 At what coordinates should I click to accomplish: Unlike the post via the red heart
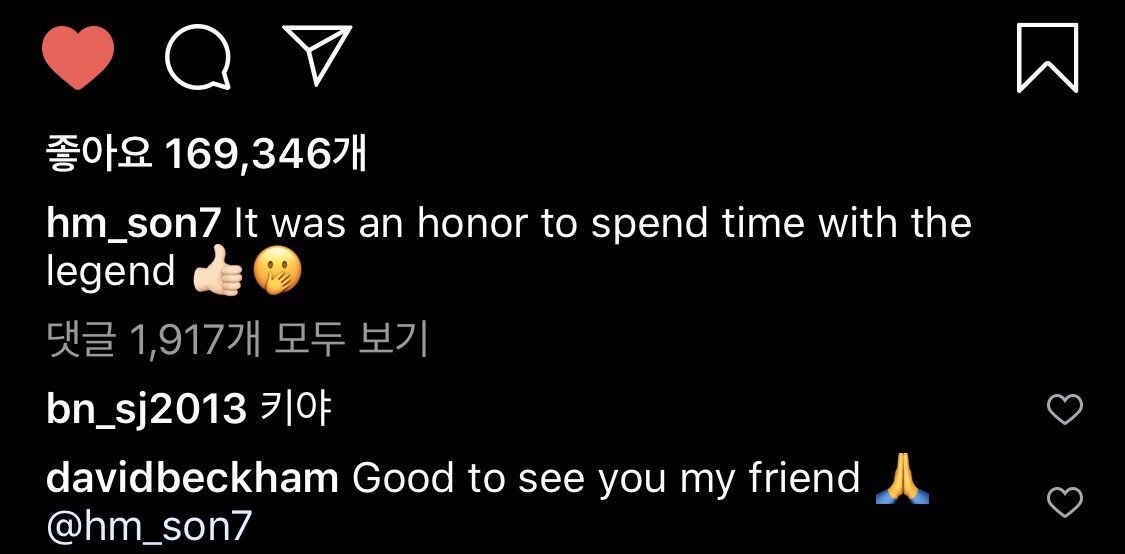(78, 58)
